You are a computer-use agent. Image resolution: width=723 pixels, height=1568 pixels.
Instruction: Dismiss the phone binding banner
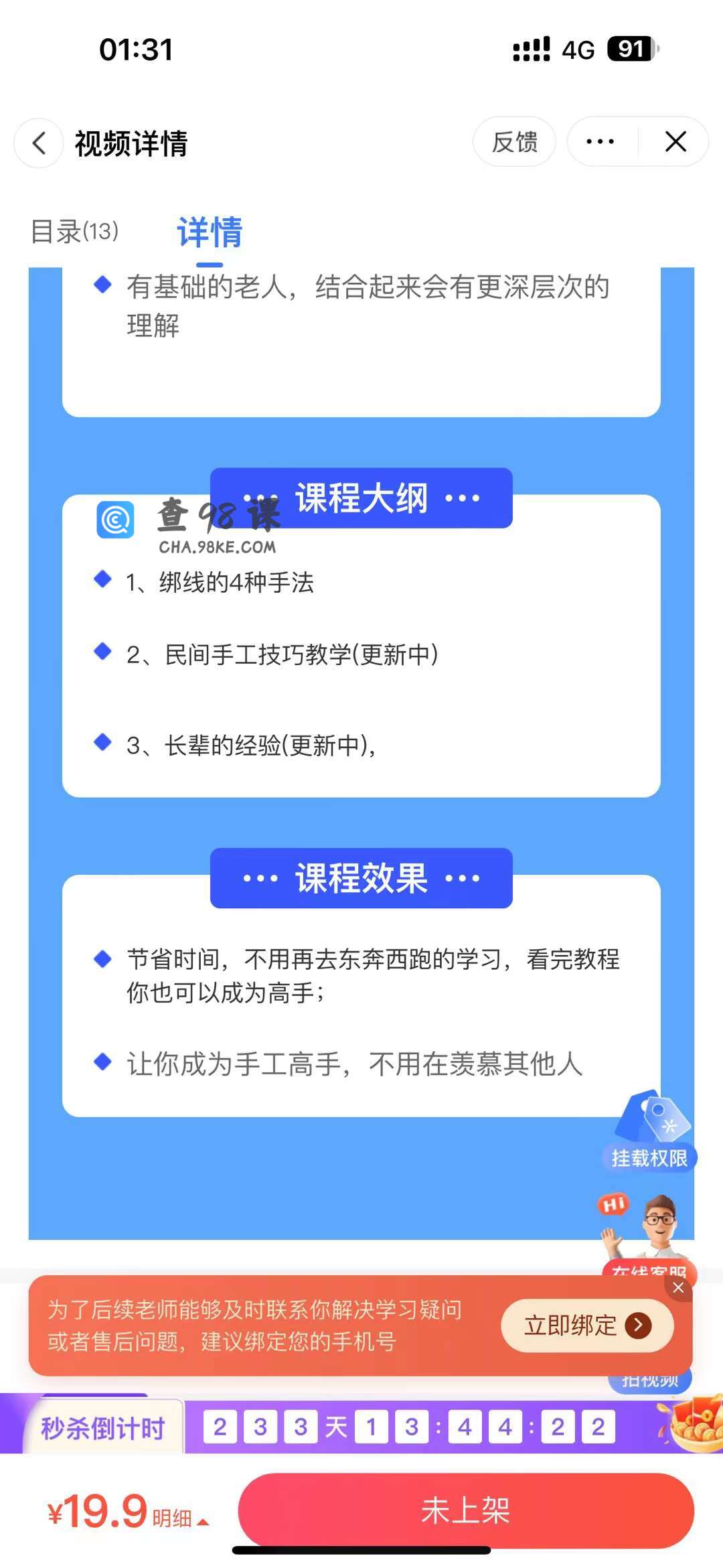click(x=678, y=1288)
